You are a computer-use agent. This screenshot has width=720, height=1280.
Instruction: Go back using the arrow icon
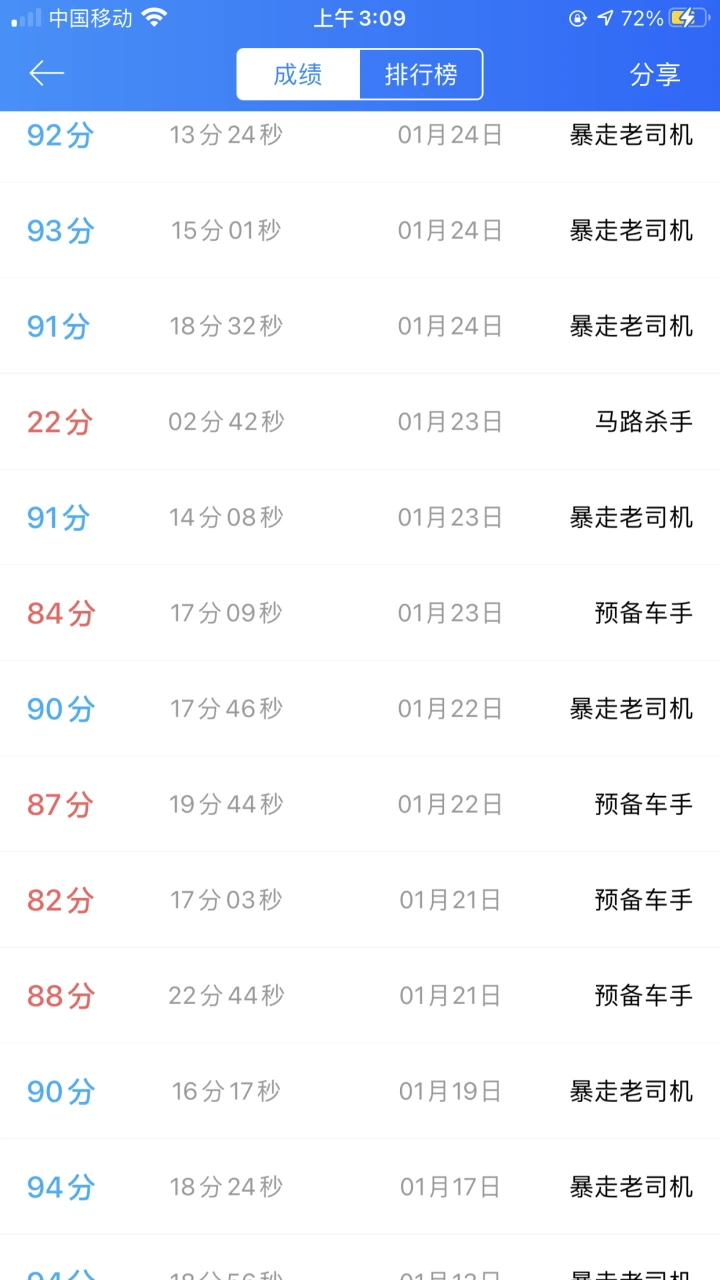[46, 73]
